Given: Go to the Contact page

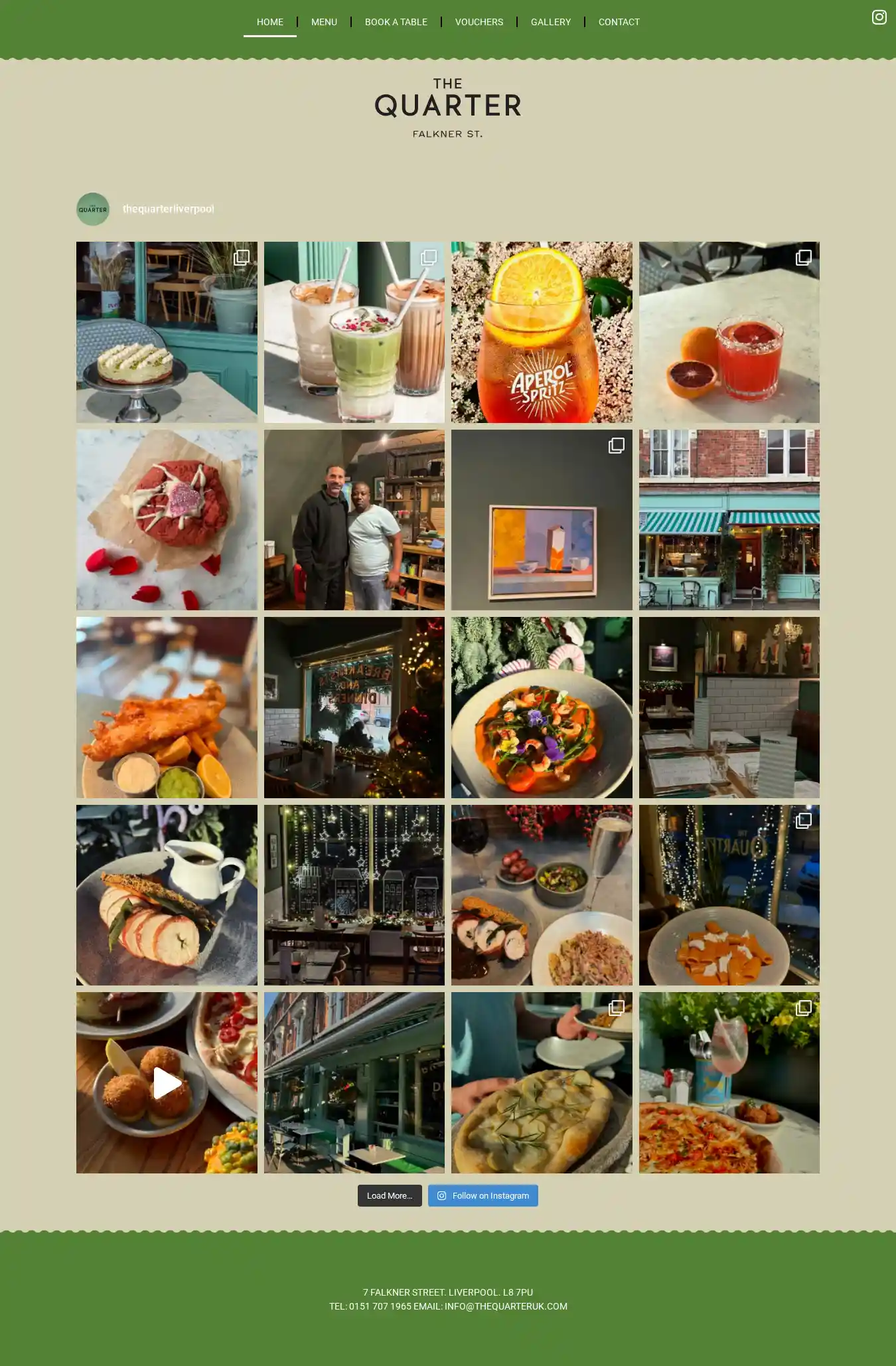Looking at the screenshot, I should (x=619, y=22).
